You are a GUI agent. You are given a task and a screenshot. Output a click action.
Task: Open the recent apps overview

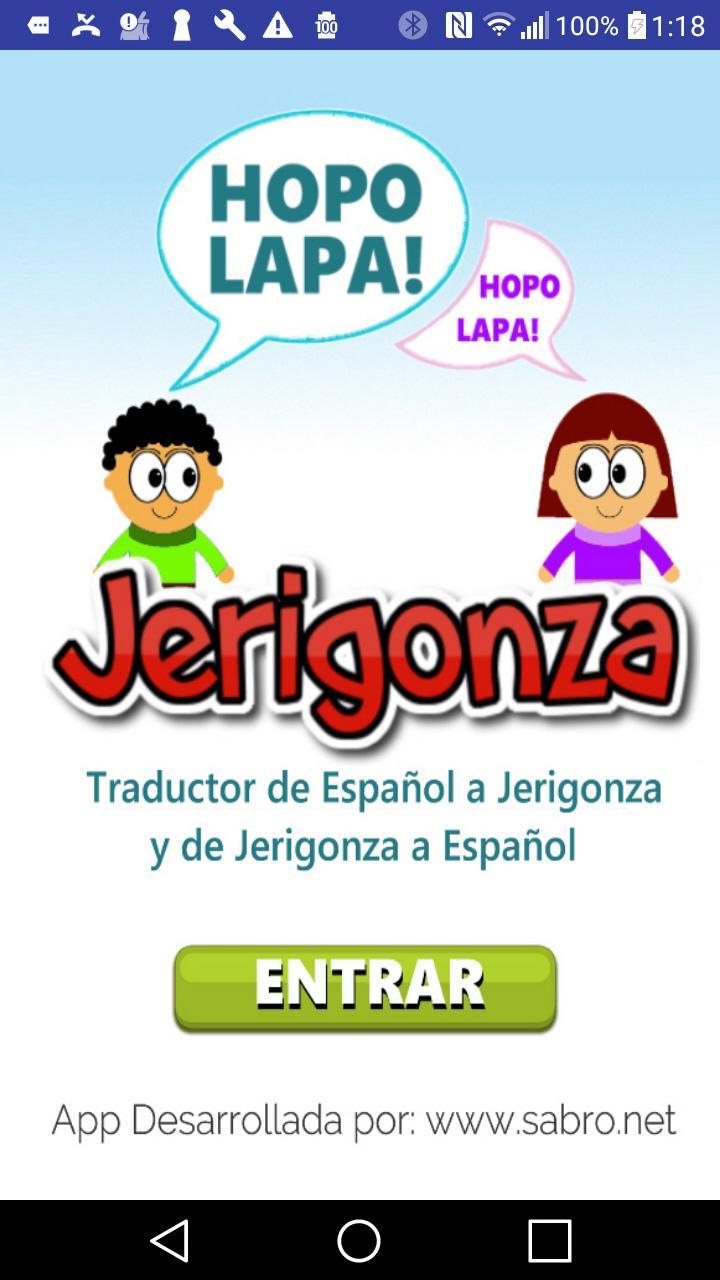click(x=549, y=1240)
